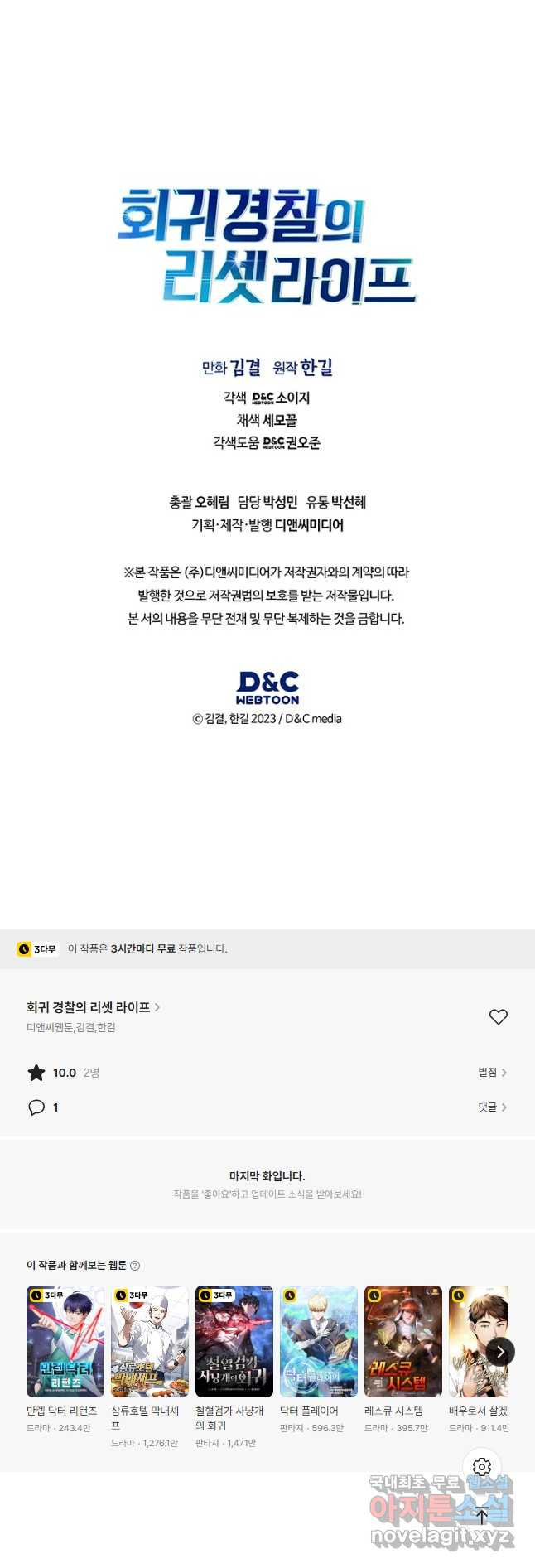The height and width of the screenshot is (1568, 535).
Task: Open the 레스큐 시스템 webtoon
Action: (x=403, y=1341)
